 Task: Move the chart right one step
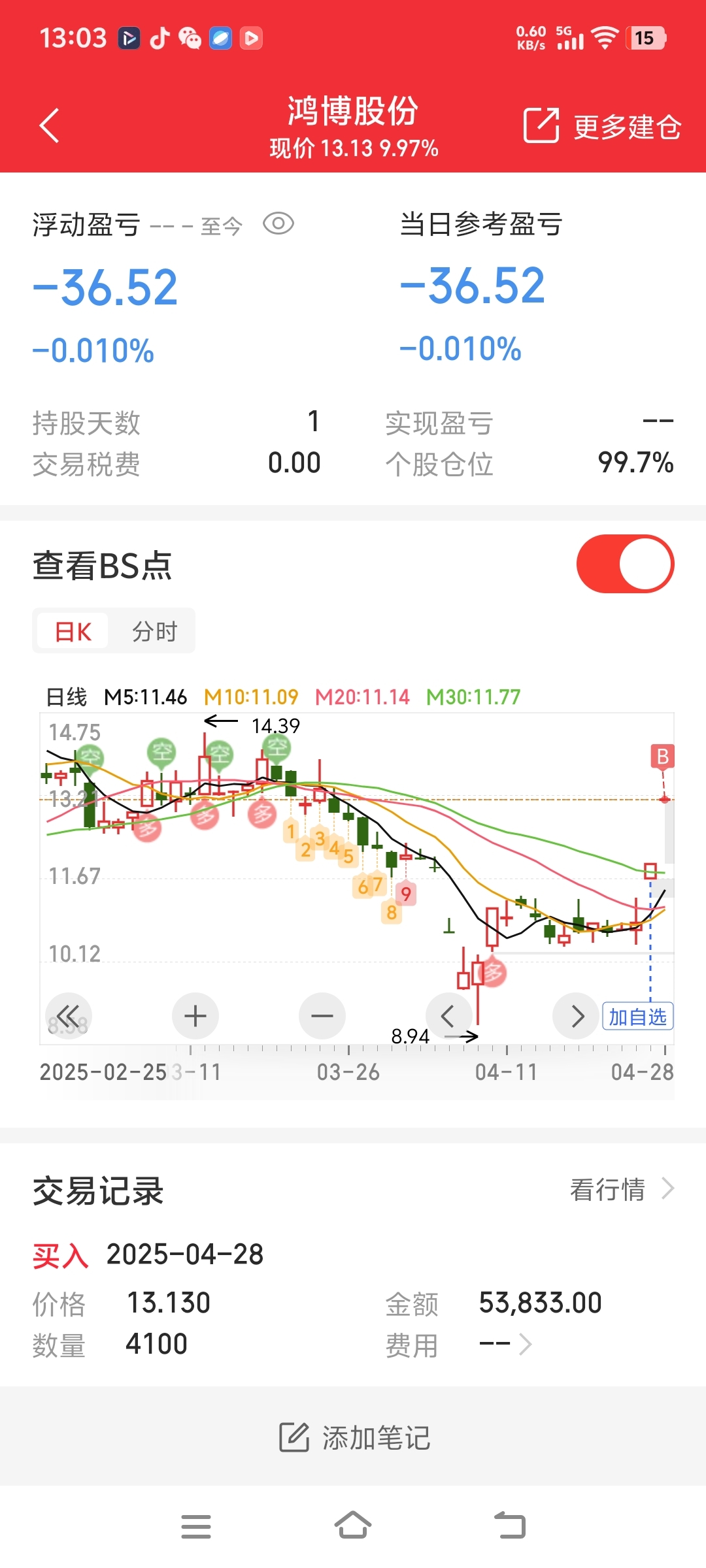[x=576, y=1016]
